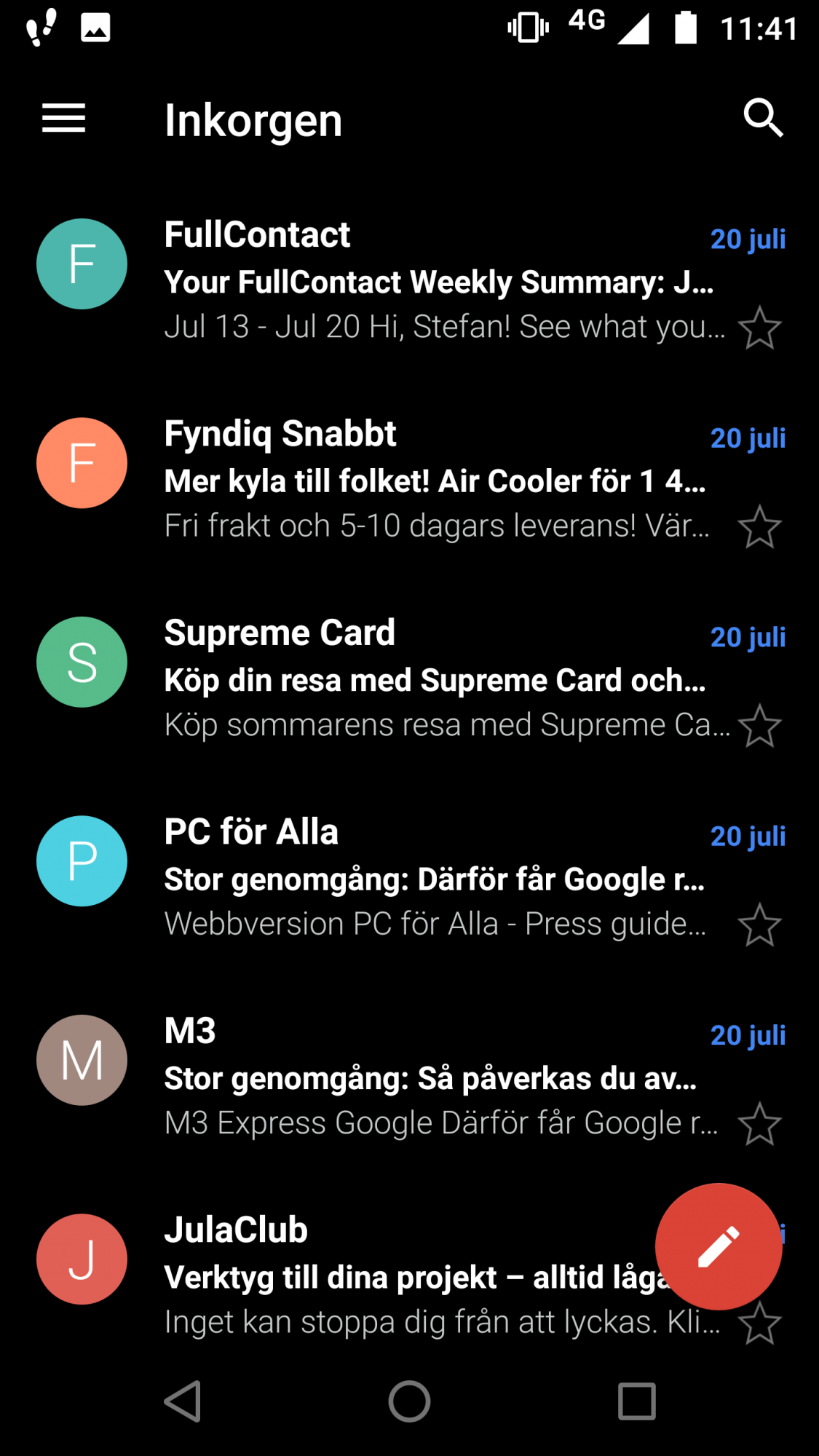Screen dimensions: 819x1456
Task: Star the Supreme Card email
Action: point(759,725)
